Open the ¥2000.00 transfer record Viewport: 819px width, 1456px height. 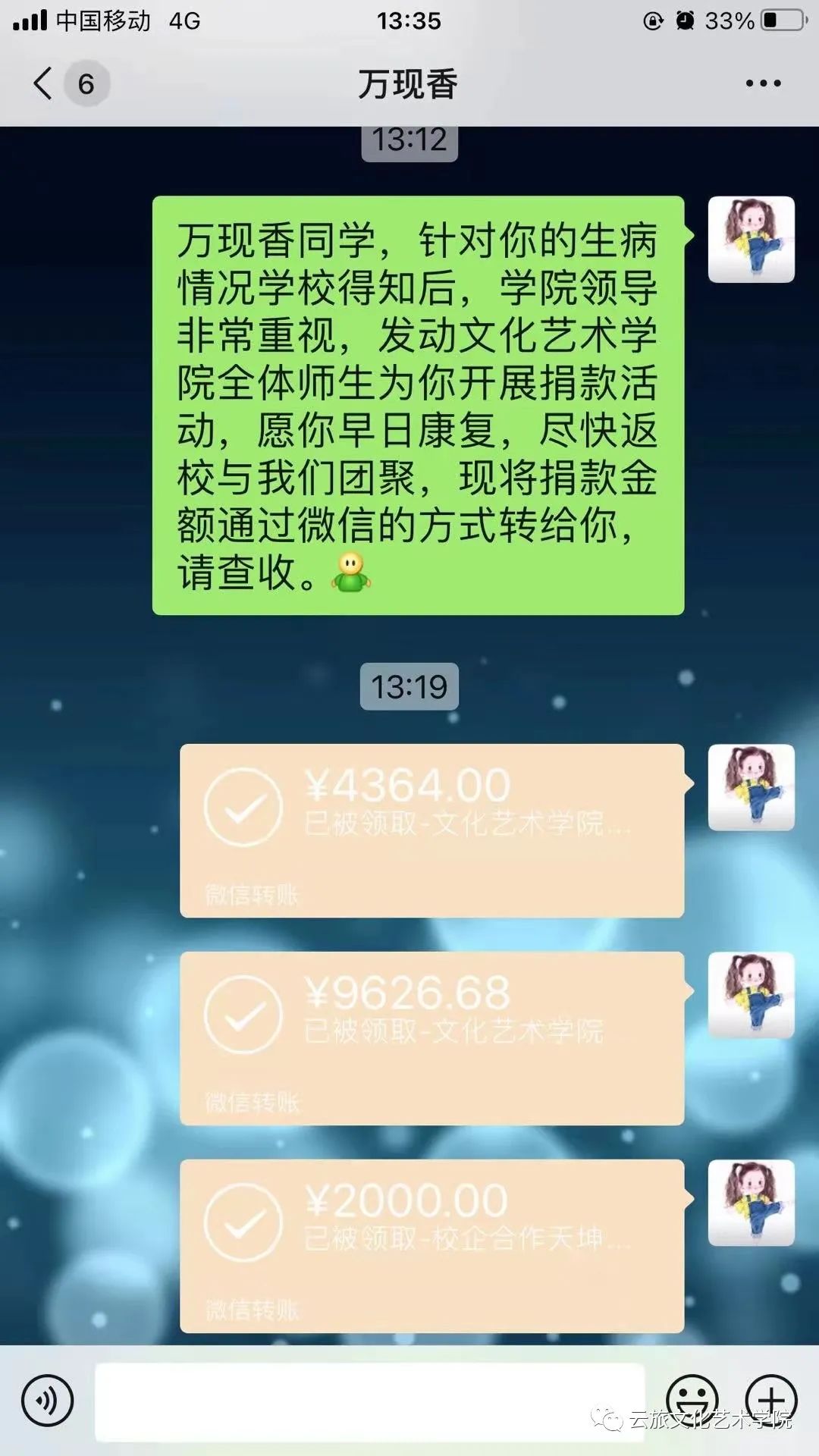[431, 1246]
